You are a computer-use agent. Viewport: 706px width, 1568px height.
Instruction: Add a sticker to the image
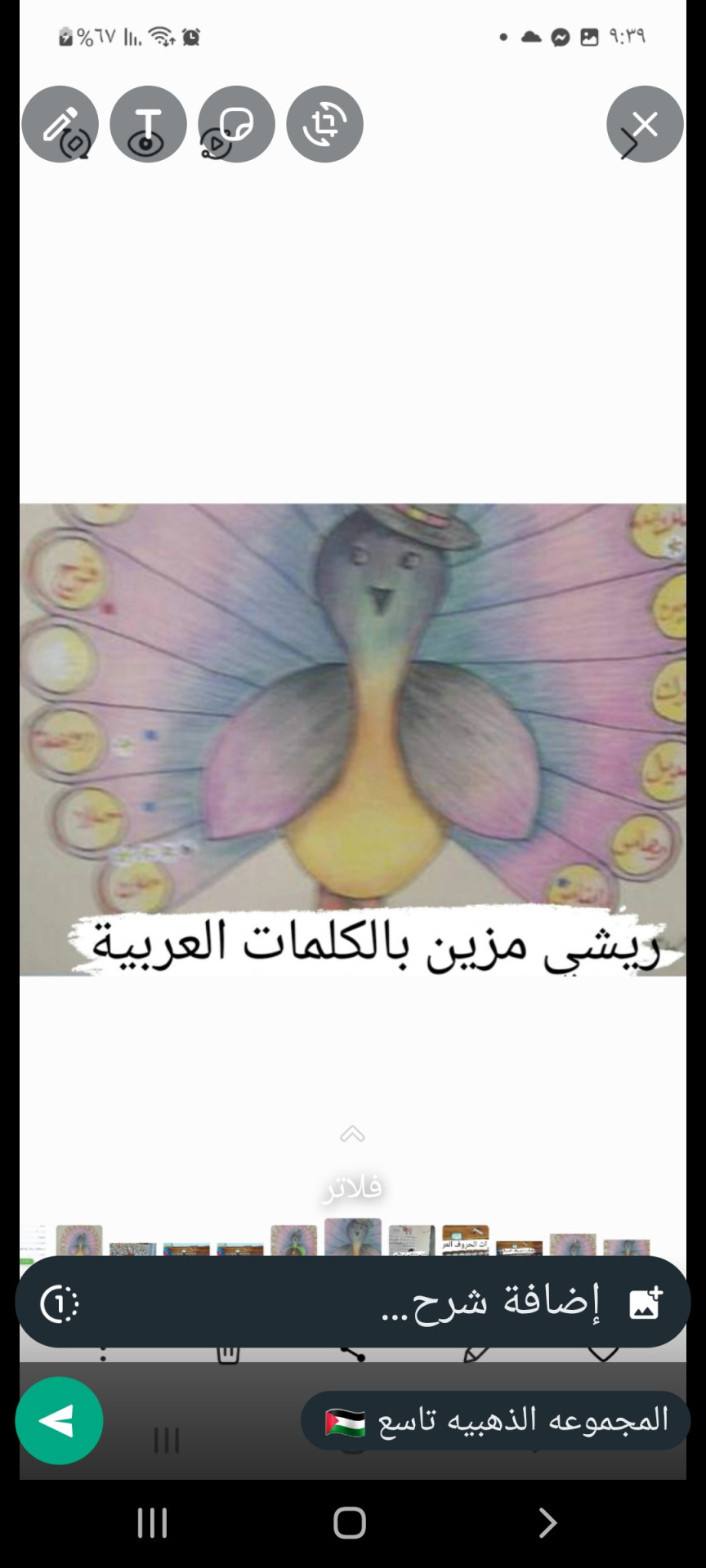(236, 124)
